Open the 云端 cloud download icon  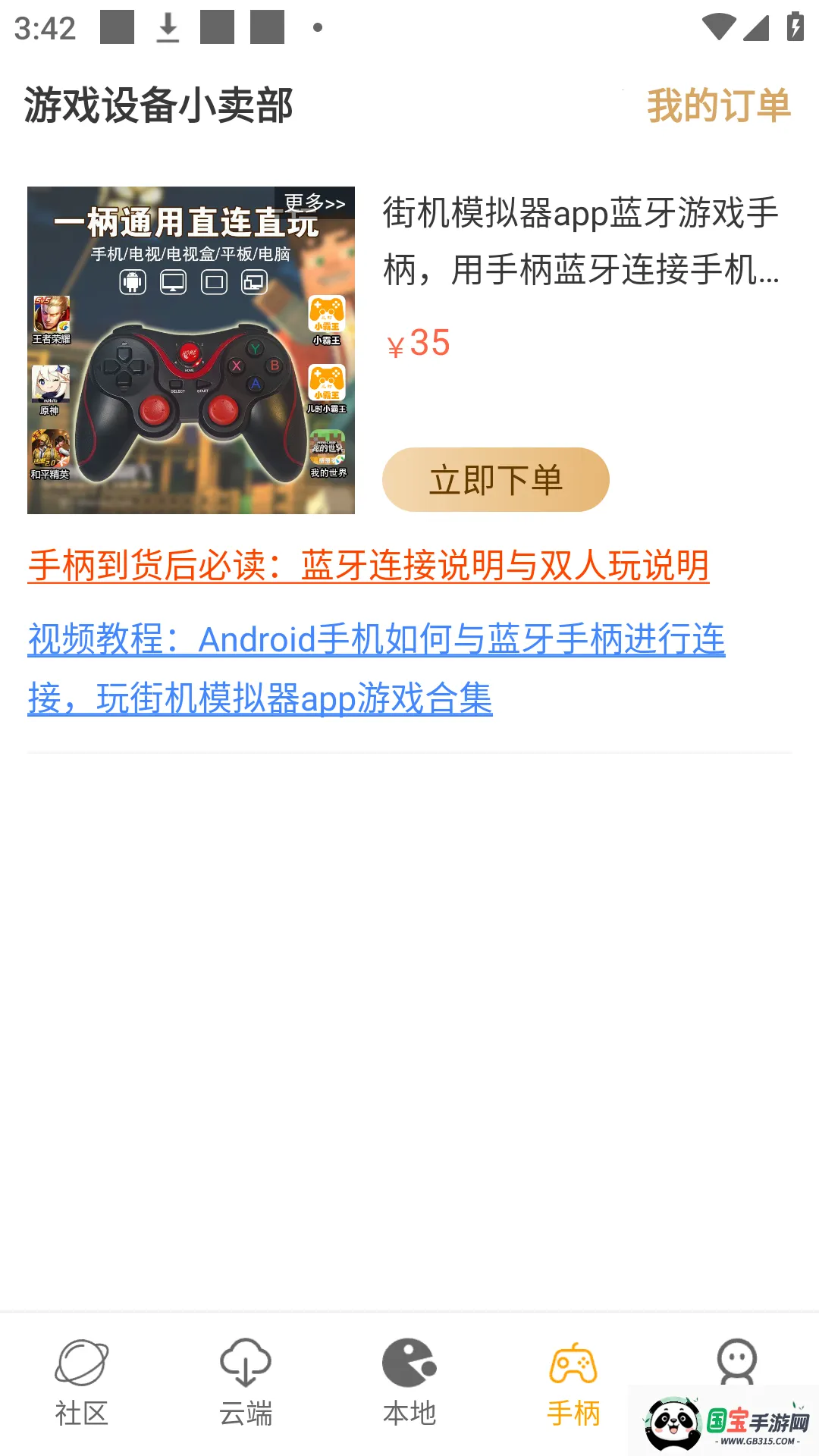click(x=245, y=1363)
